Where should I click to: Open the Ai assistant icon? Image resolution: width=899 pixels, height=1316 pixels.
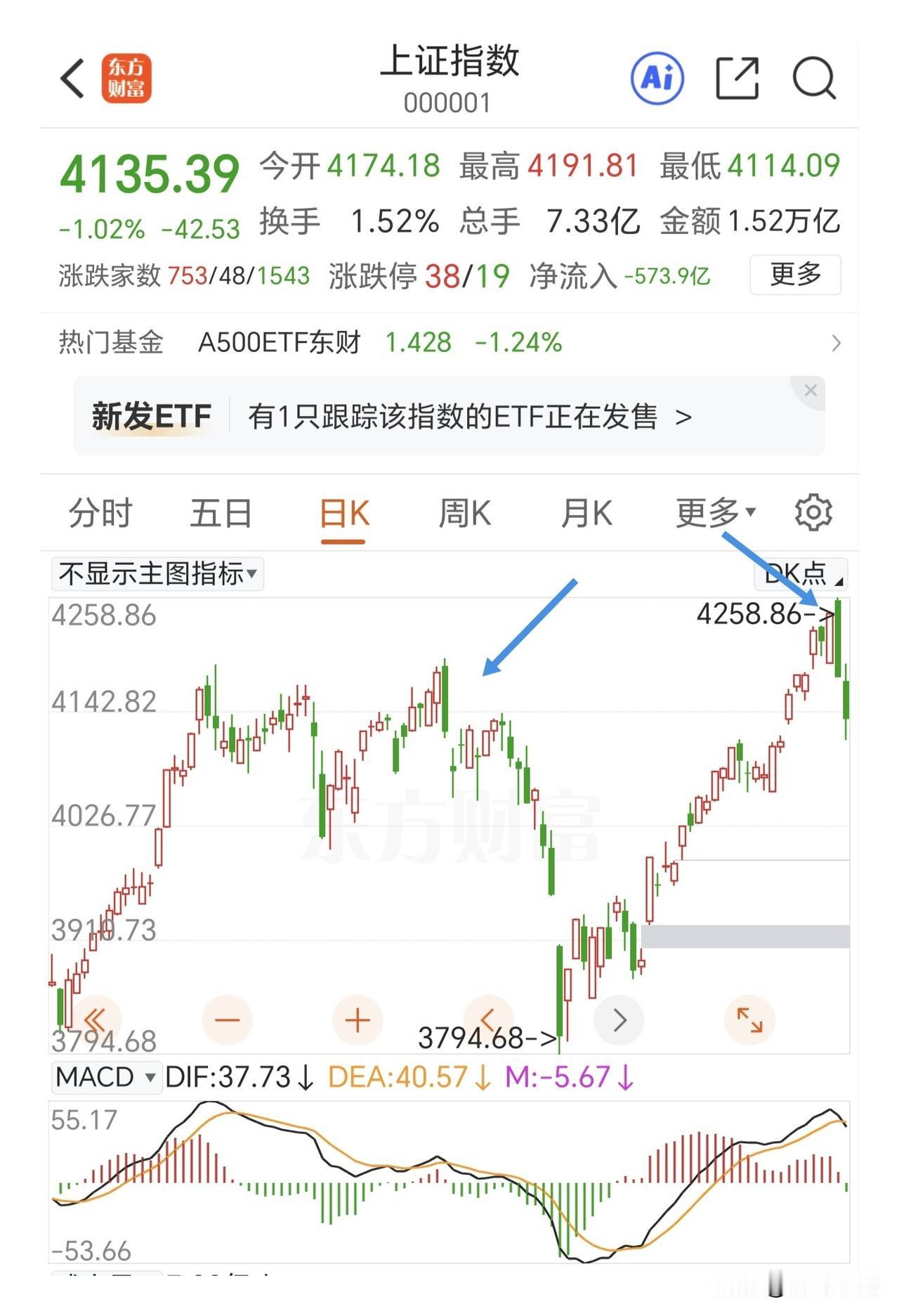click(657, 78)
